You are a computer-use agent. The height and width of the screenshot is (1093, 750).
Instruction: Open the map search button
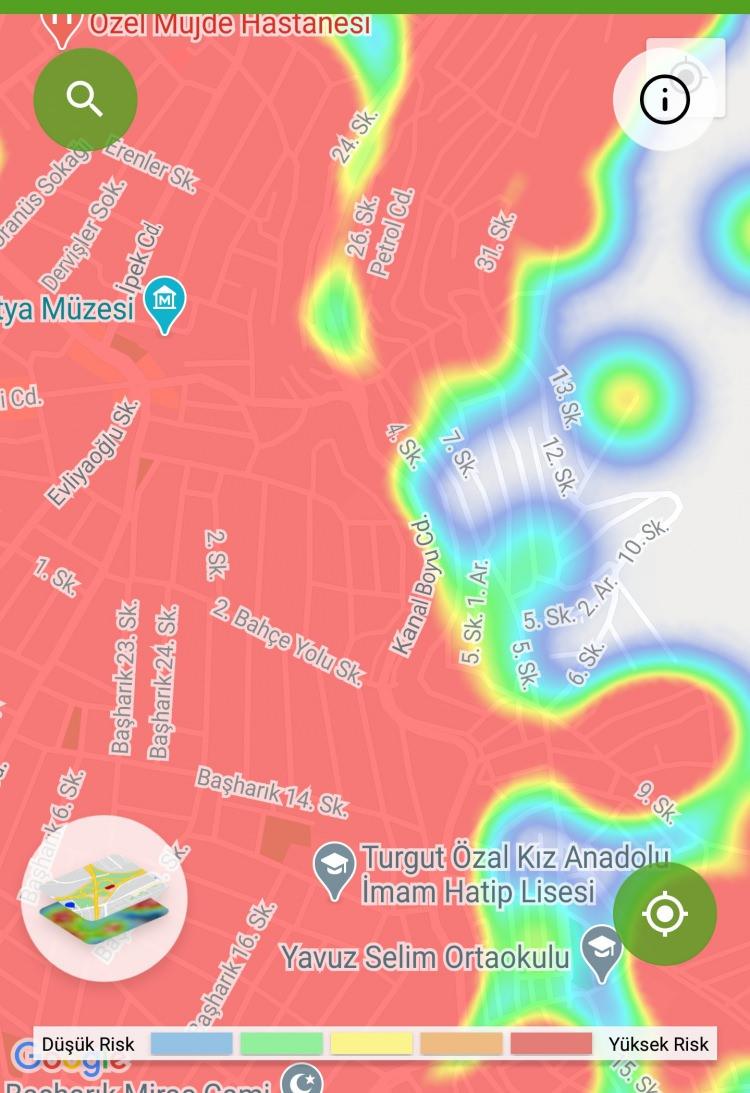(x=85, y=99)
